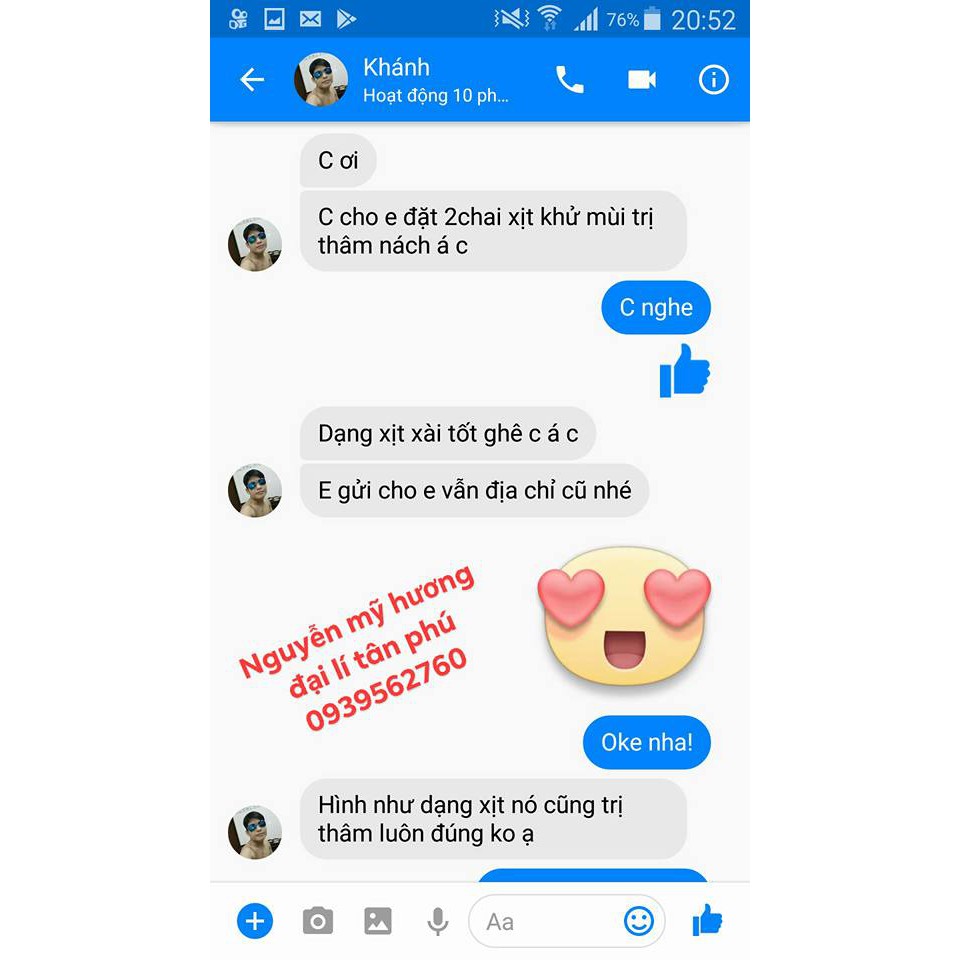The image size is (960, 960).
Task: Open the emoji picker in the message box
Action: coord(638,921)
